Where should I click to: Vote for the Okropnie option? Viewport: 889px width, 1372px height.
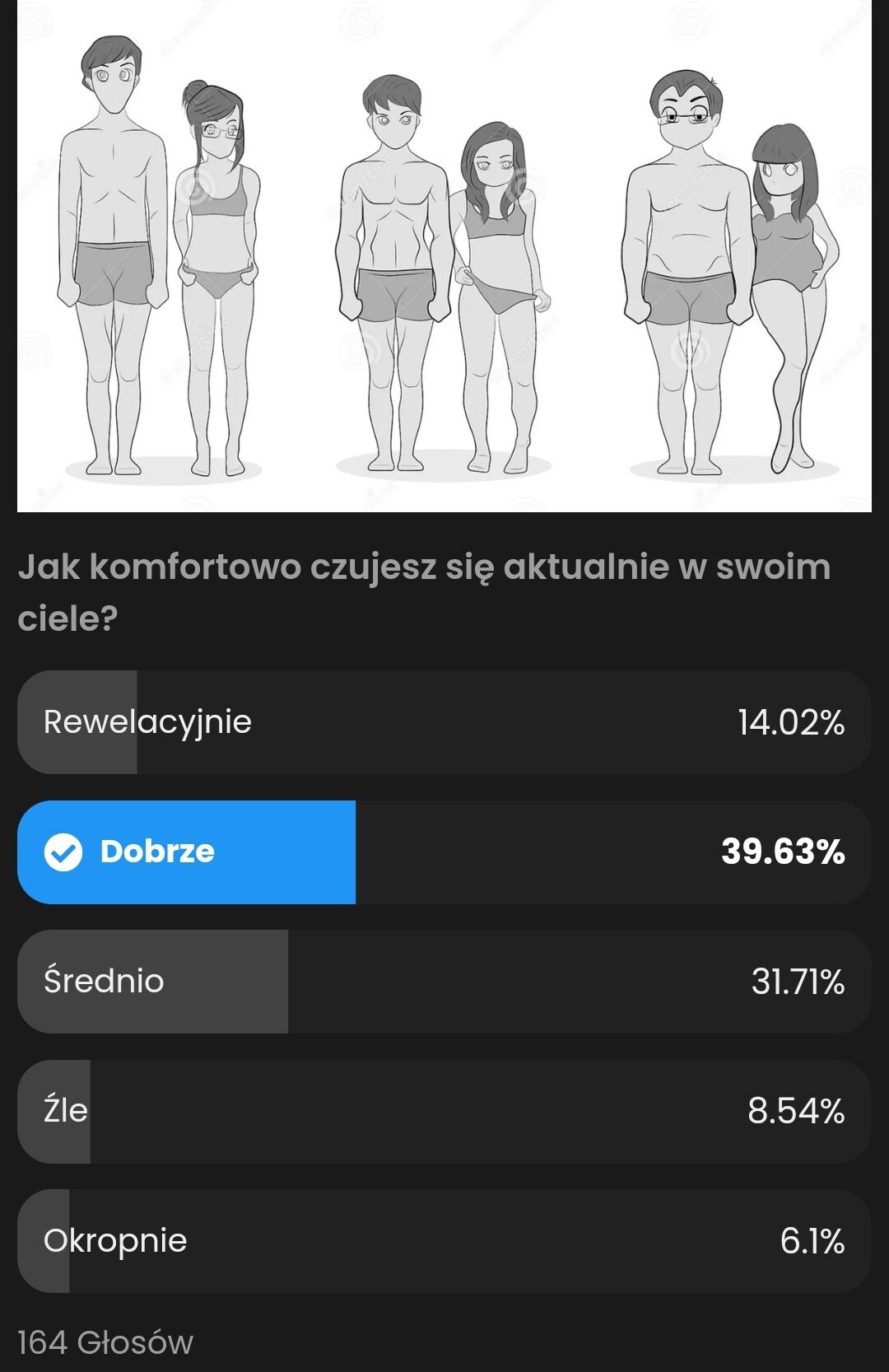pos(444,1240)
